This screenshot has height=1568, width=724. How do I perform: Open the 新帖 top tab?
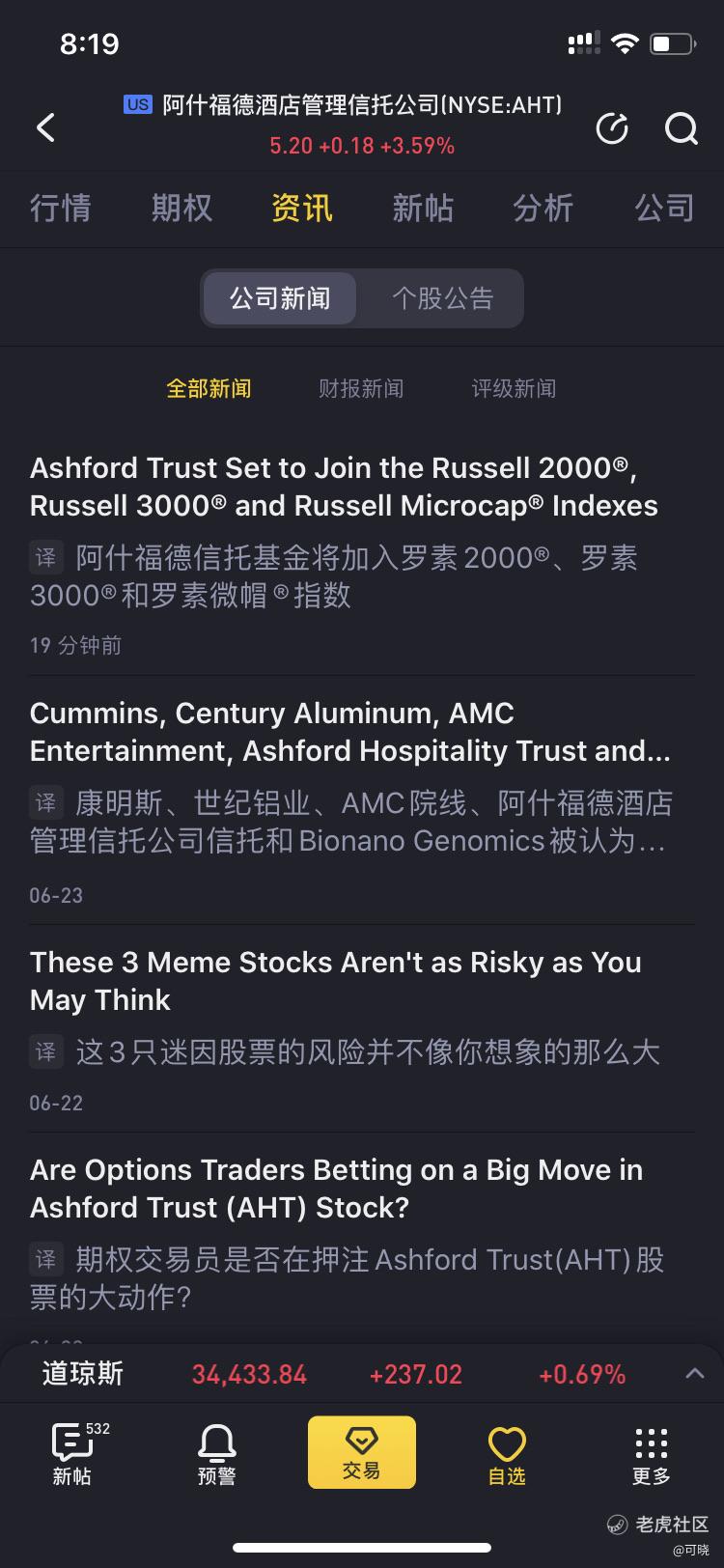point(423,208)
